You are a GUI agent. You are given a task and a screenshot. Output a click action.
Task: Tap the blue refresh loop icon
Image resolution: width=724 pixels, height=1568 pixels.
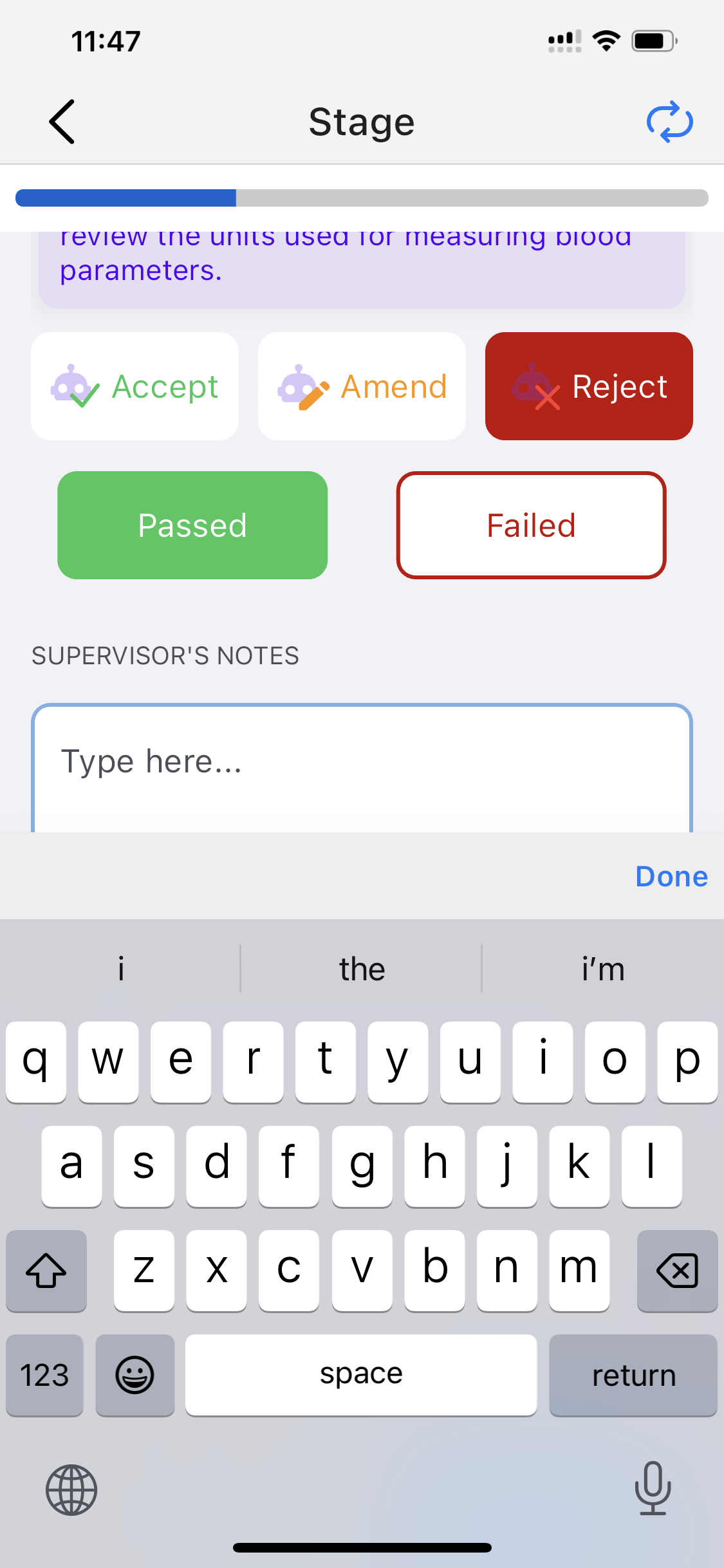pos(669,122)
